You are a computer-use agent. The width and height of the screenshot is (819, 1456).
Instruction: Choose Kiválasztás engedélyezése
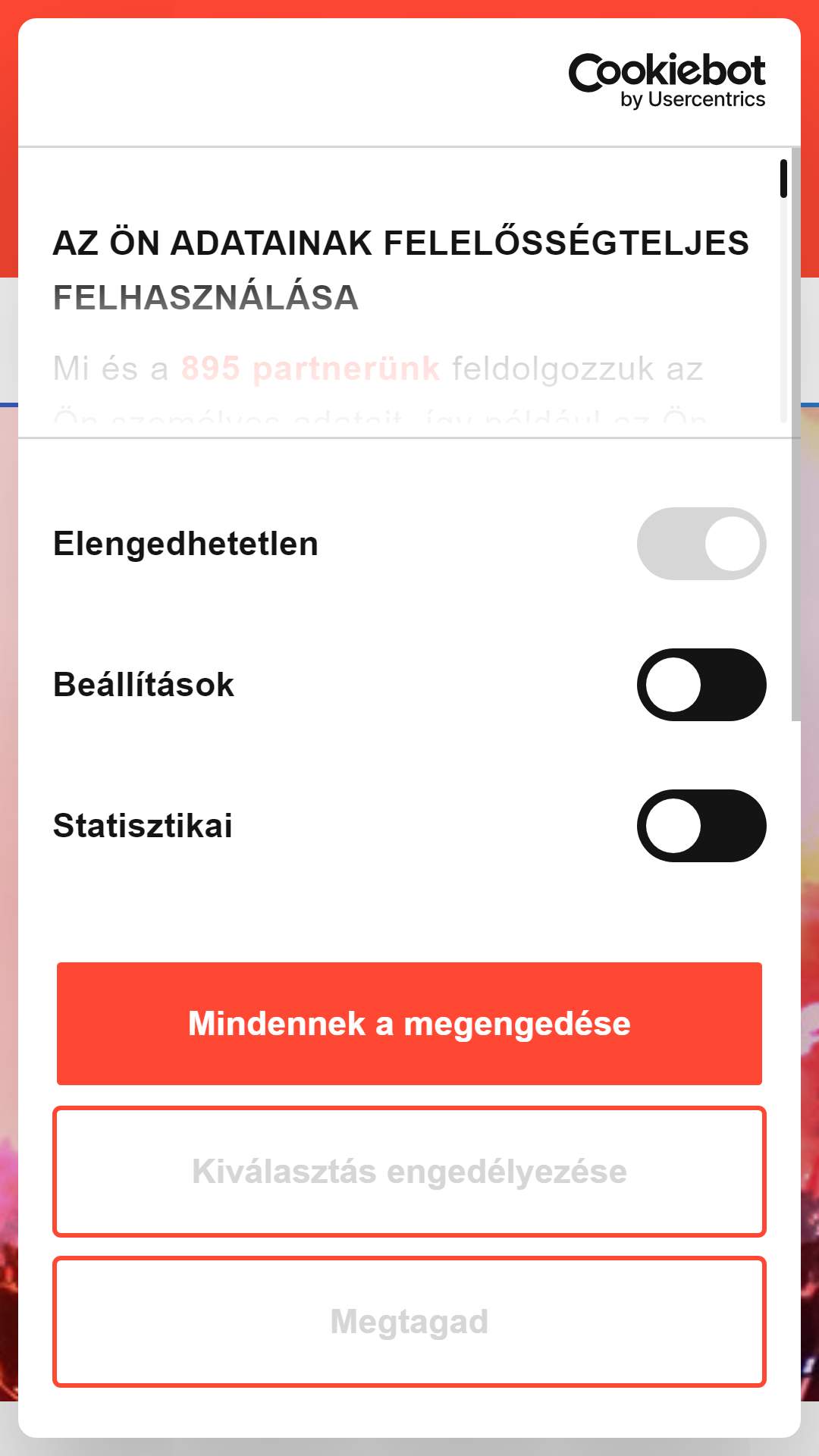click(409, 1172)
